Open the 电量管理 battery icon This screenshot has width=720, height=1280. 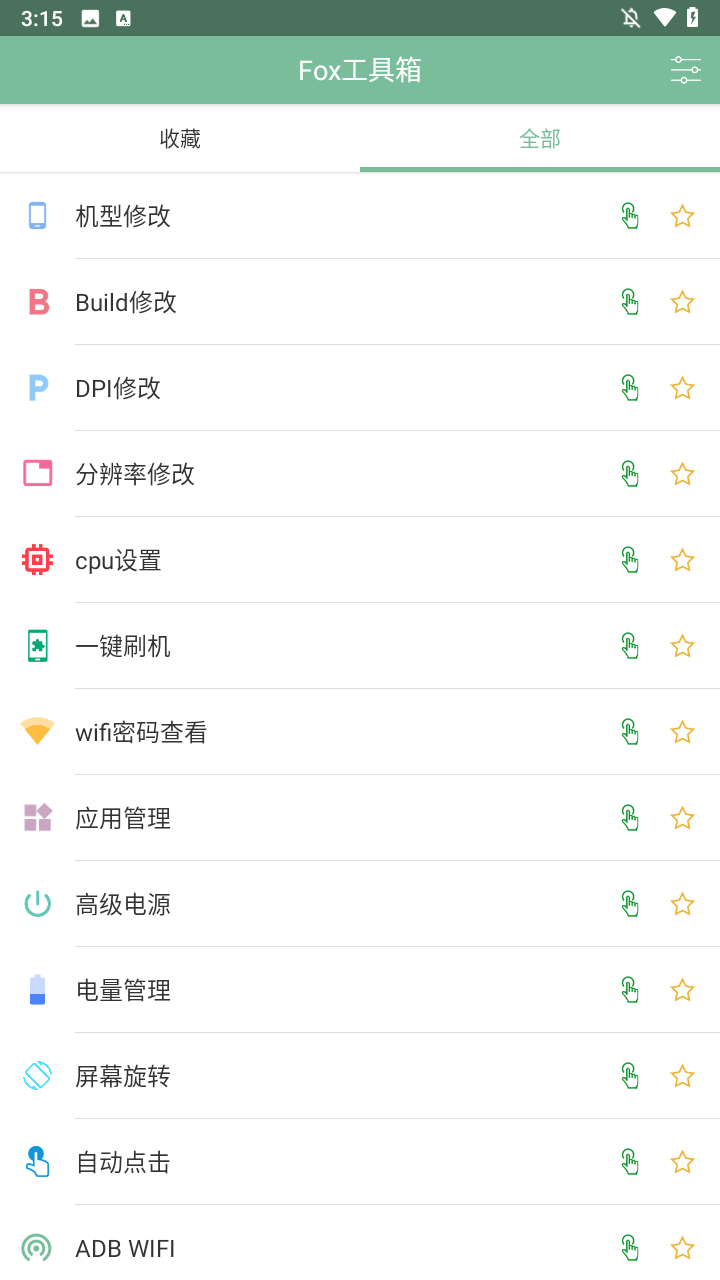click(x=37, y=989)
